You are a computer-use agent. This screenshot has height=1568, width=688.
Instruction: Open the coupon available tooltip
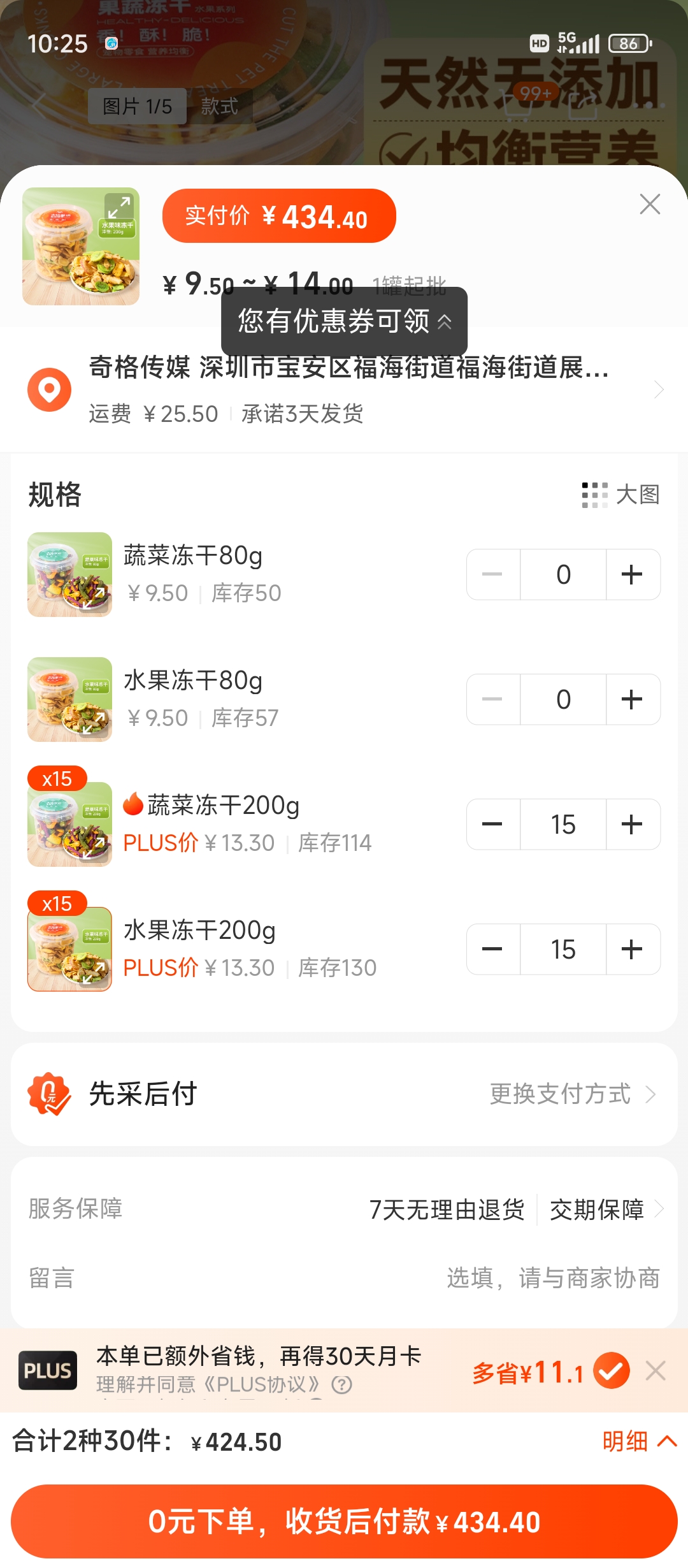click(x=344, y=321)
